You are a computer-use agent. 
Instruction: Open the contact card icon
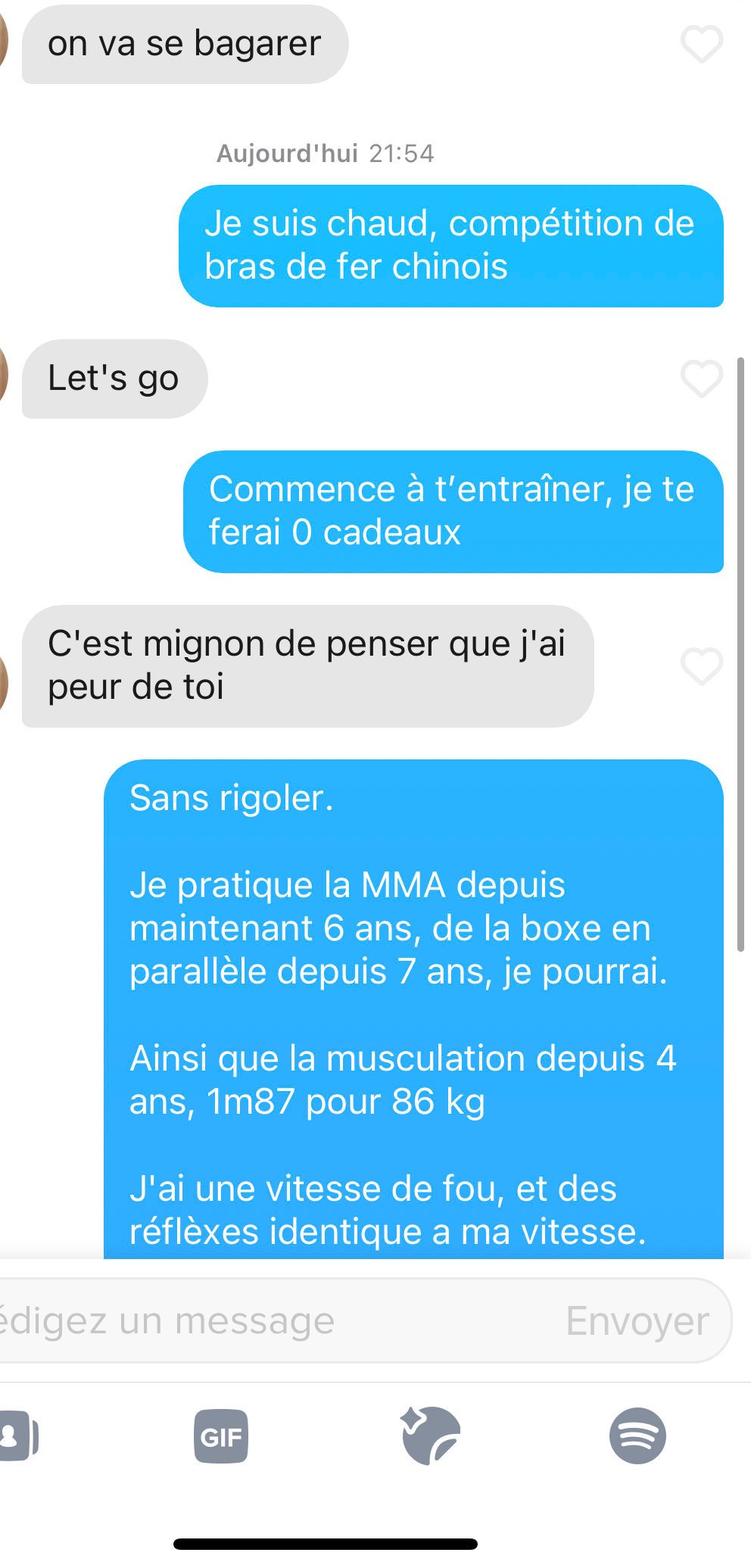pos(17,1435)
